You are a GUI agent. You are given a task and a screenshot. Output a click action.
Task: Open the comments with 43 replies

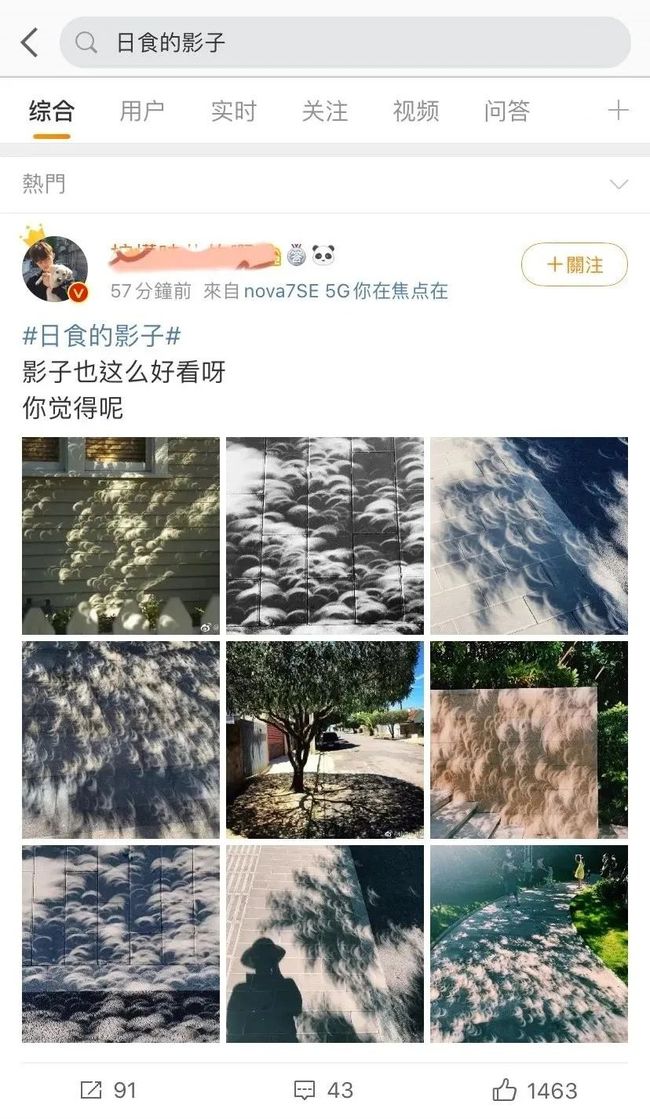[324, 1090]
